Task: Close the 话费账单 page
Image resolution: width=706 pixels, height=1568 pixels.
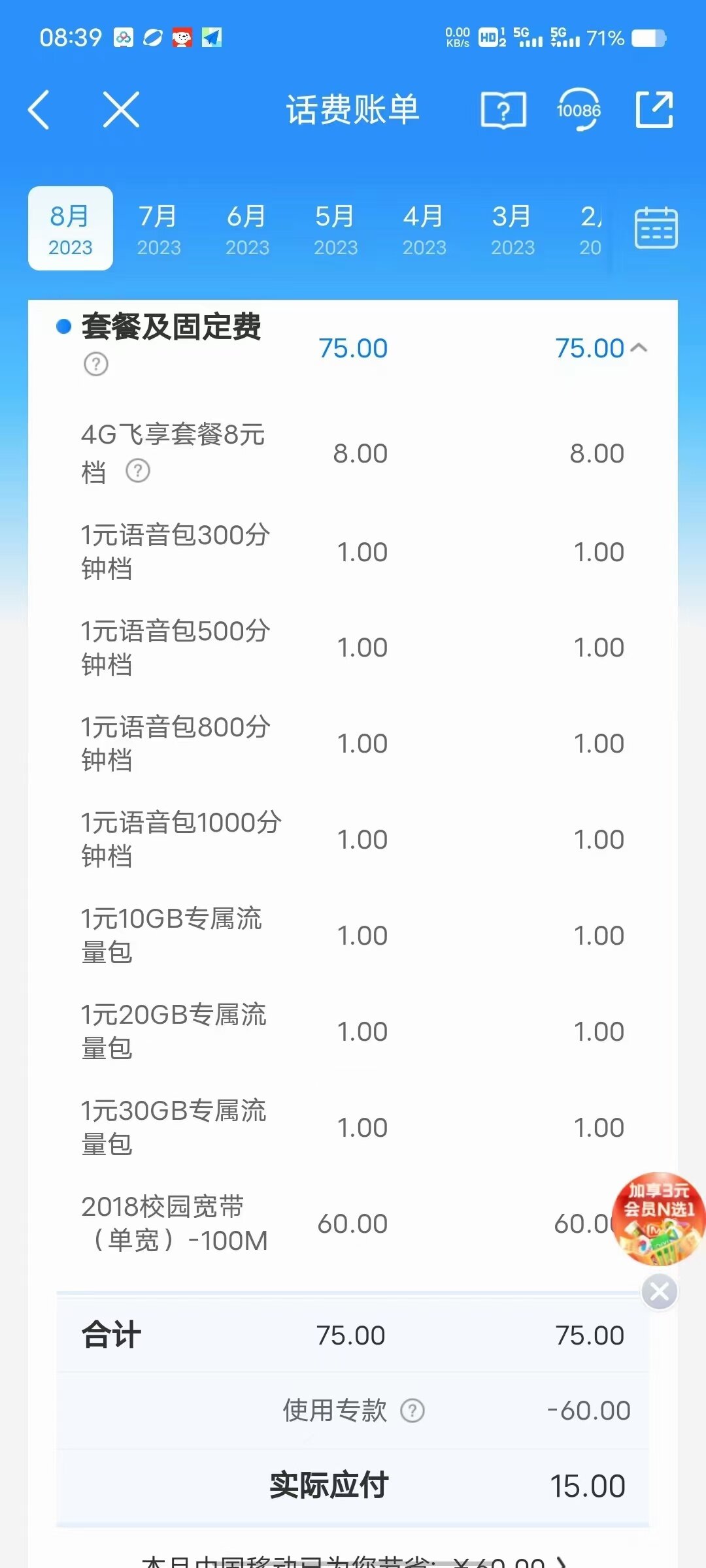Action: 122,110
